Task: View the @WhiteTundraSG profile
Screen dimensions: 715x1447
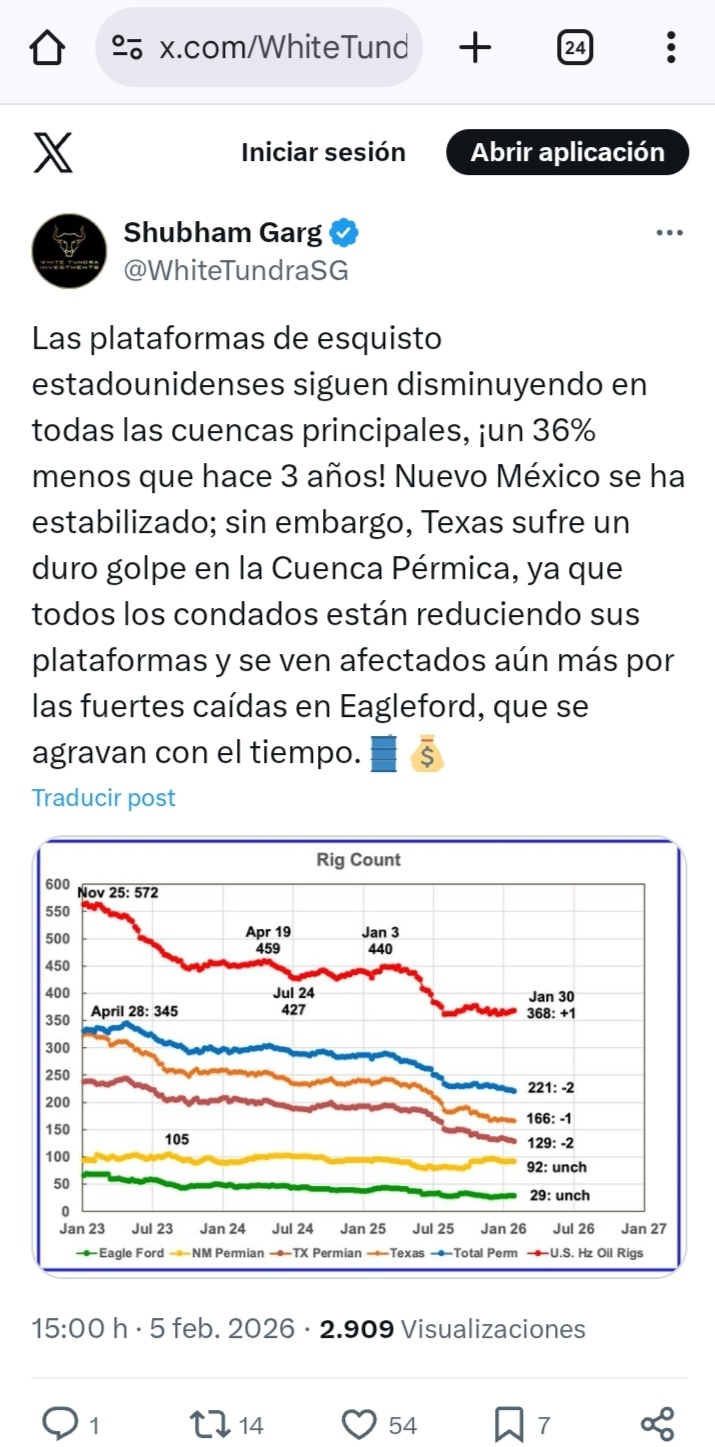Action: click(236, 270)
